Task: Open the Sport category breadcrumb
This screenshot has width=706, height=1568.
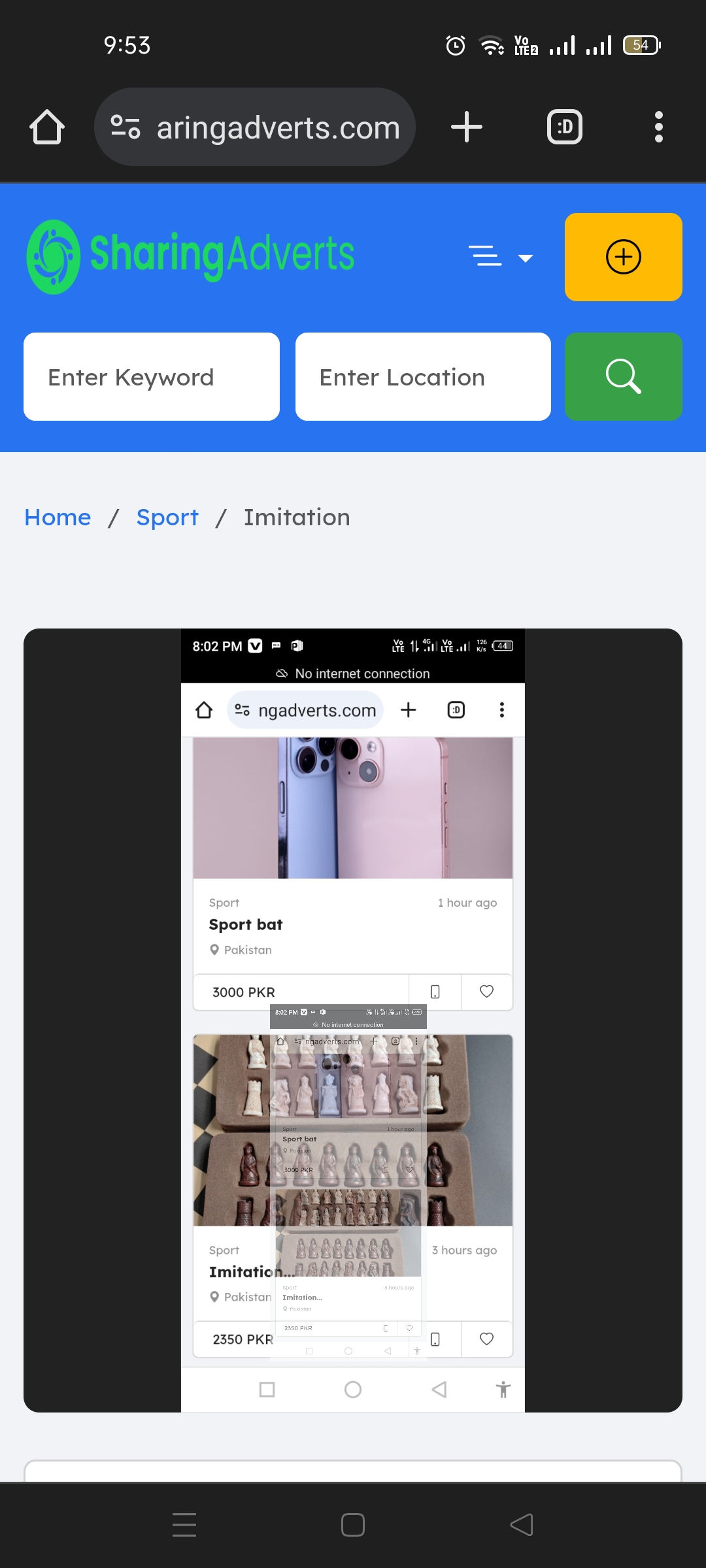Action: pos(167,517)
